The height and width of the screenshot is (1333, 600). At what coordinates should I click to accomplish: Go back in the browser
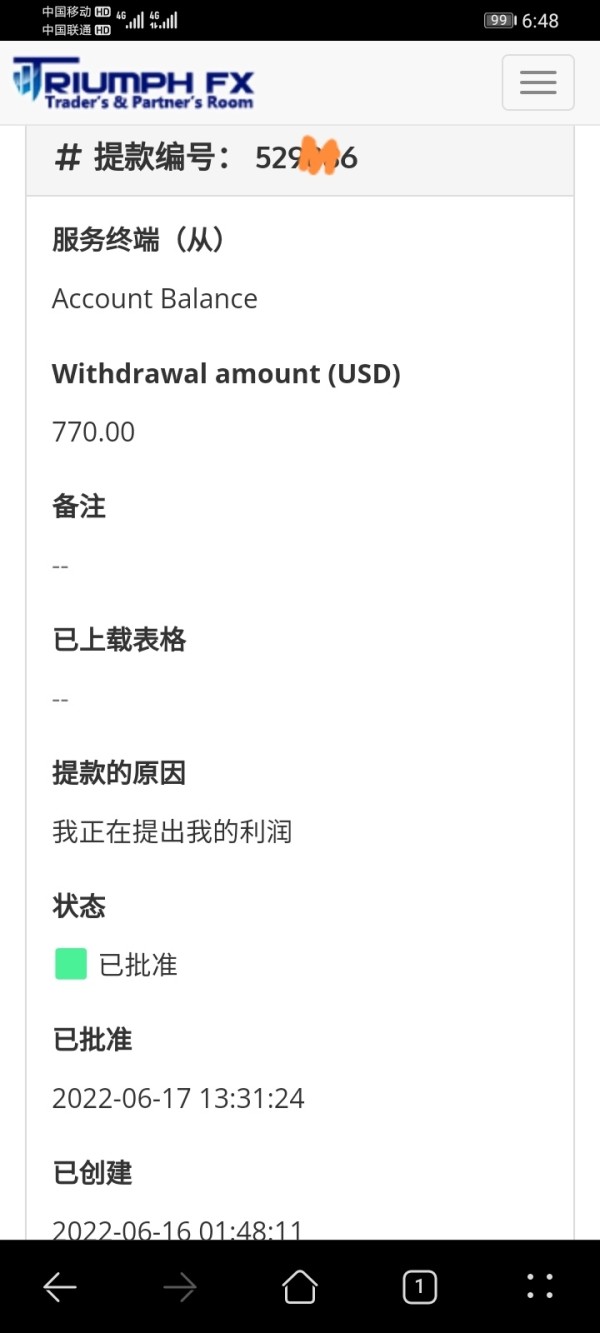point(60,1287)
